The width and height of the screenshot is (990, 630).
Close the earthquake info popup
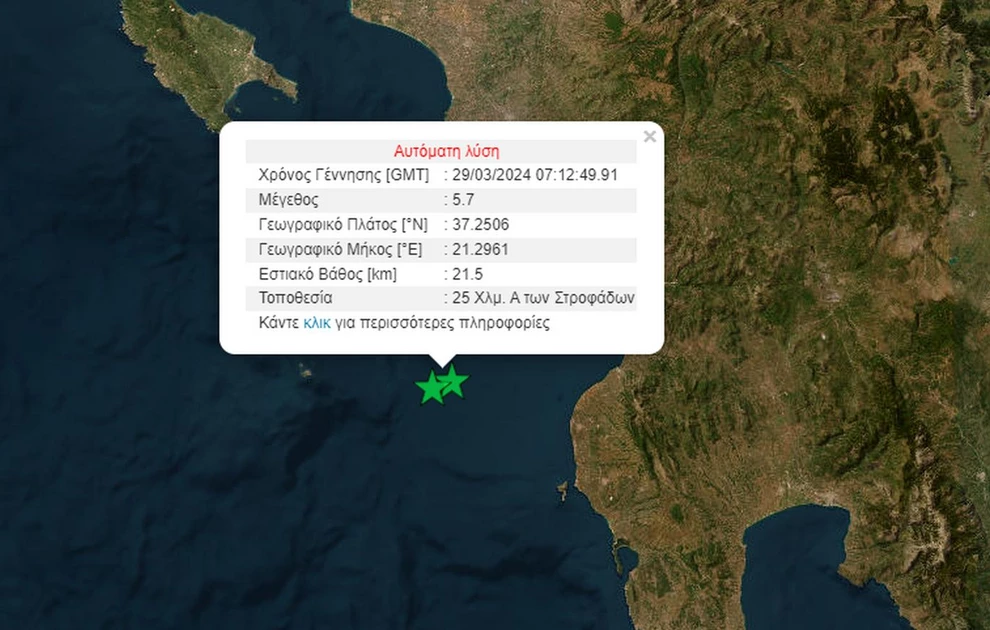(650, 137)
